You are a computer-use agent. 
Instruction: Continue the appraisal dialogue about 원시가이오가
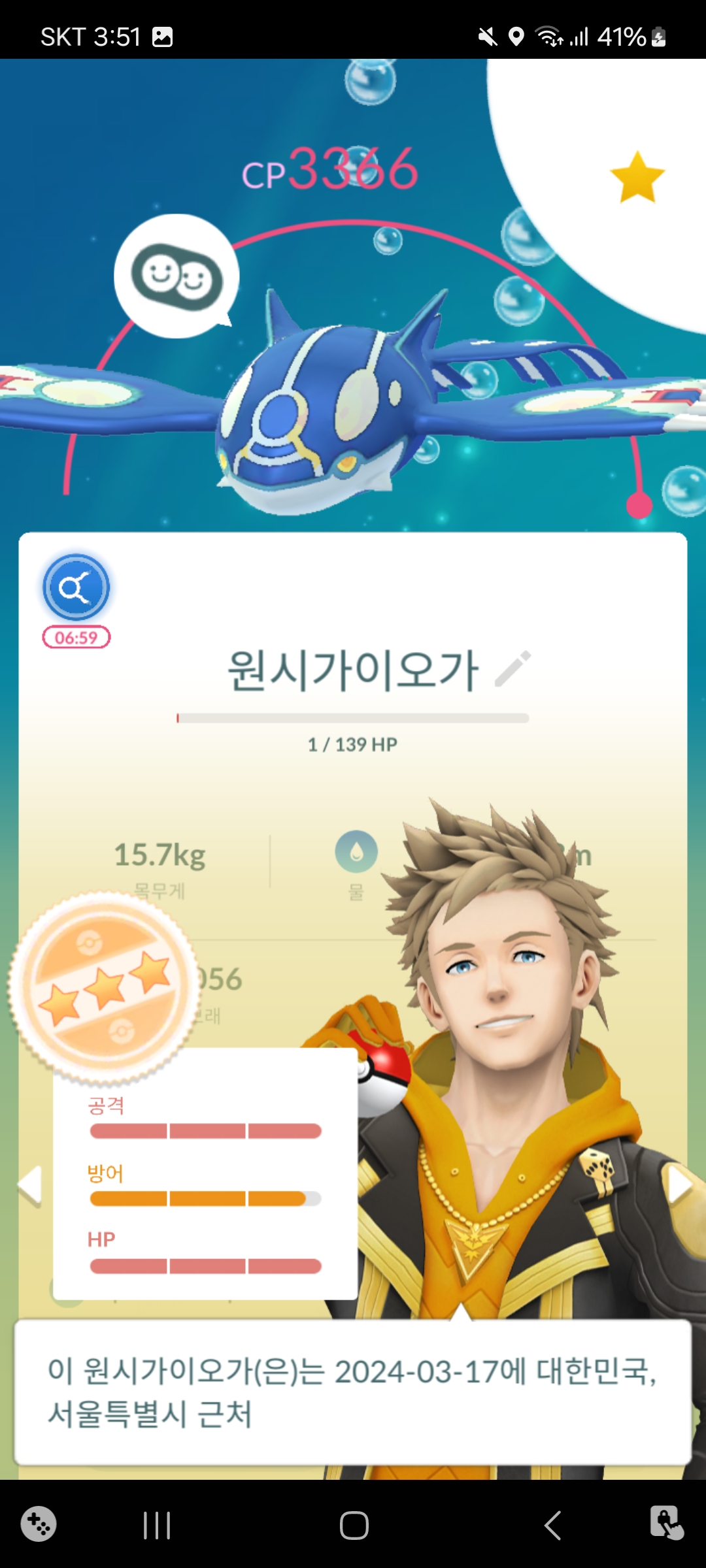353,1392
